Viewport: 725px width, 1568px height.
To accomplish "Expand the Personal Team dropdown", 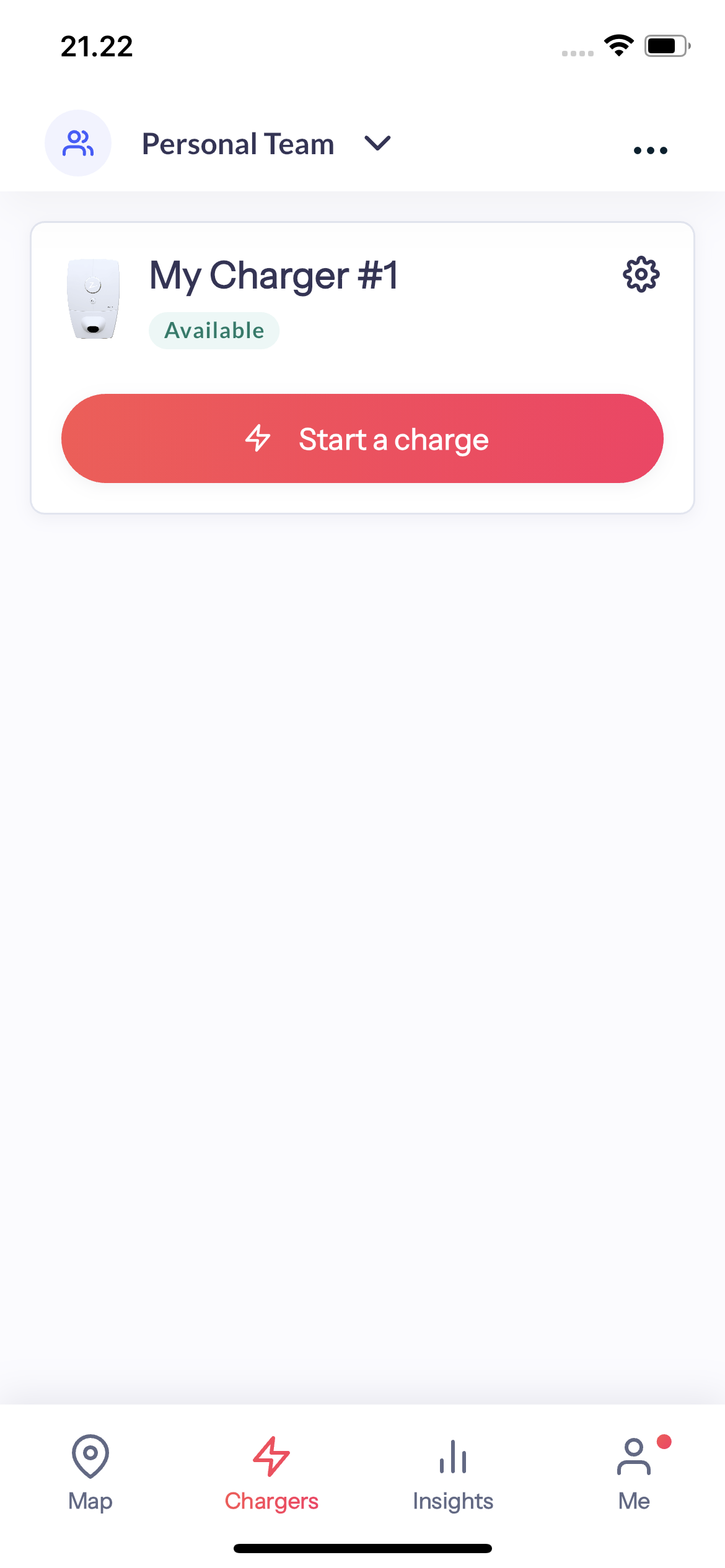I will click(377, 144).
